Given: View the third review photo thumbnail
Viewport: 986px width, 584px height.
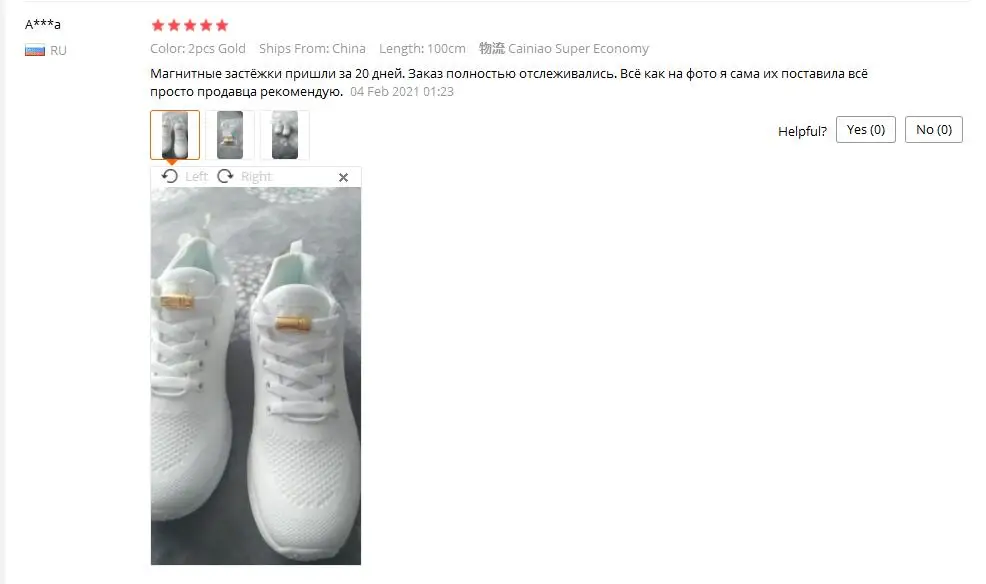Looking at the screenshot, I should (284, 135).
